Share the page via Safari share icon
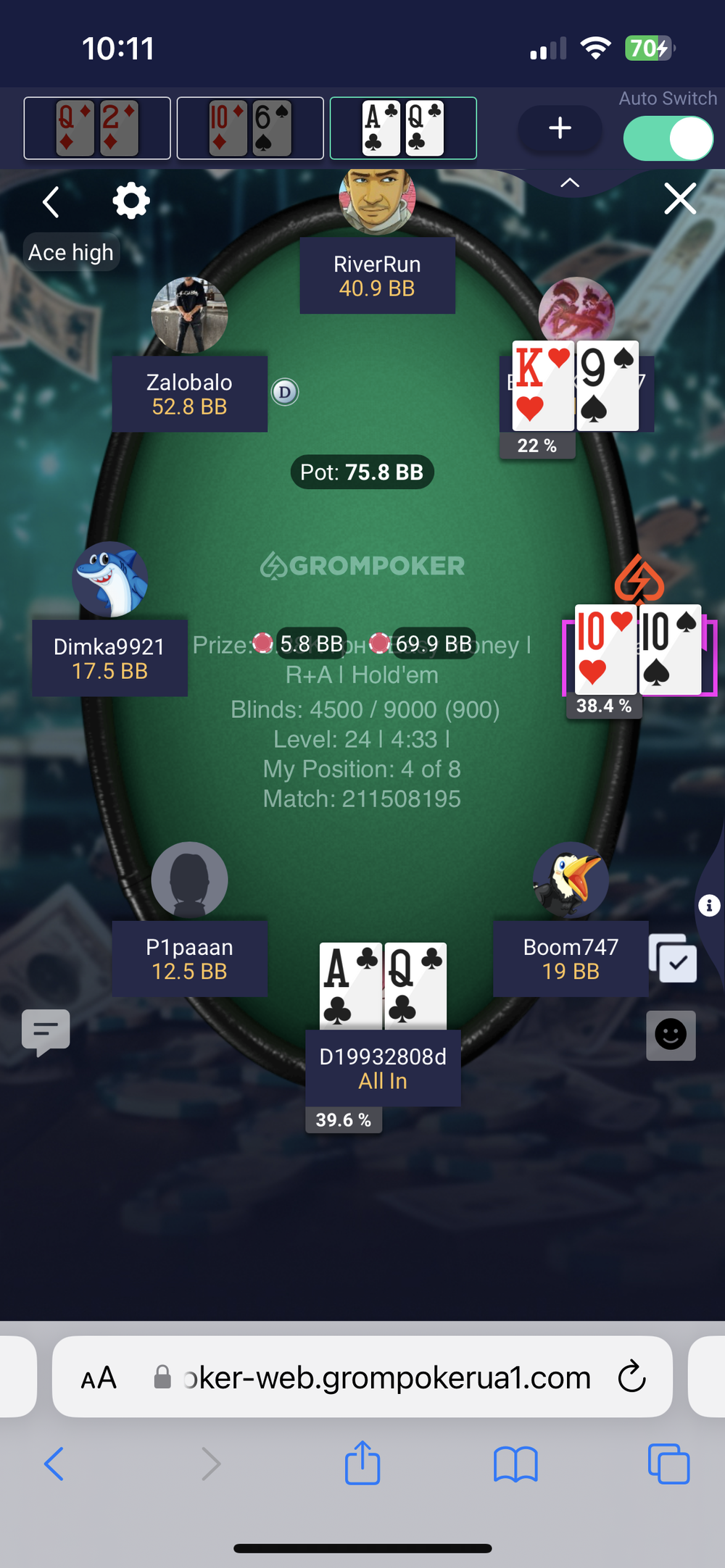 point(362,1462)
